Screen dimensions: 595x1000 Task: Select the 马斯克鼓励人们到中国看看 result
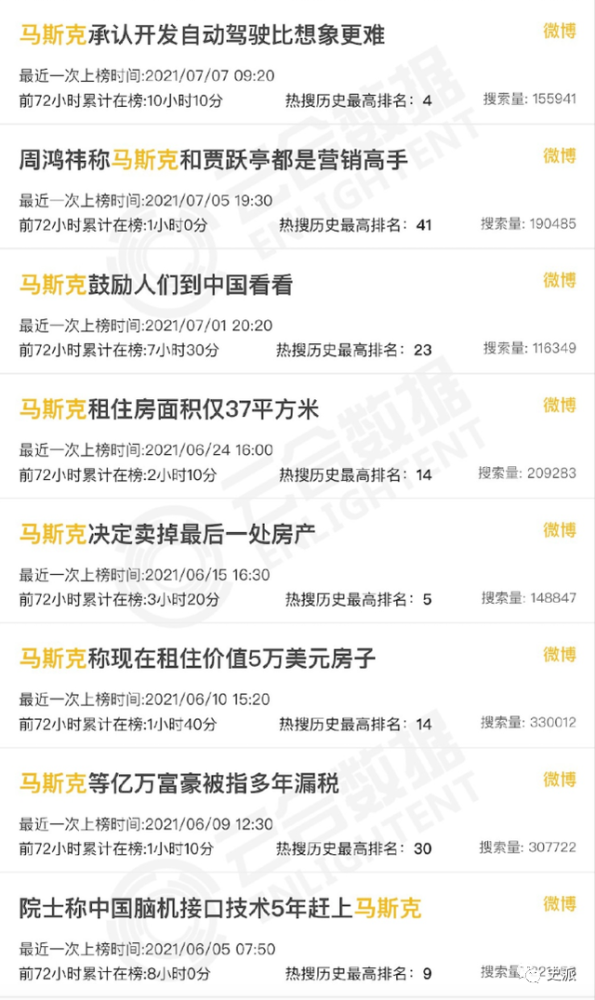[x=297, y=312]
